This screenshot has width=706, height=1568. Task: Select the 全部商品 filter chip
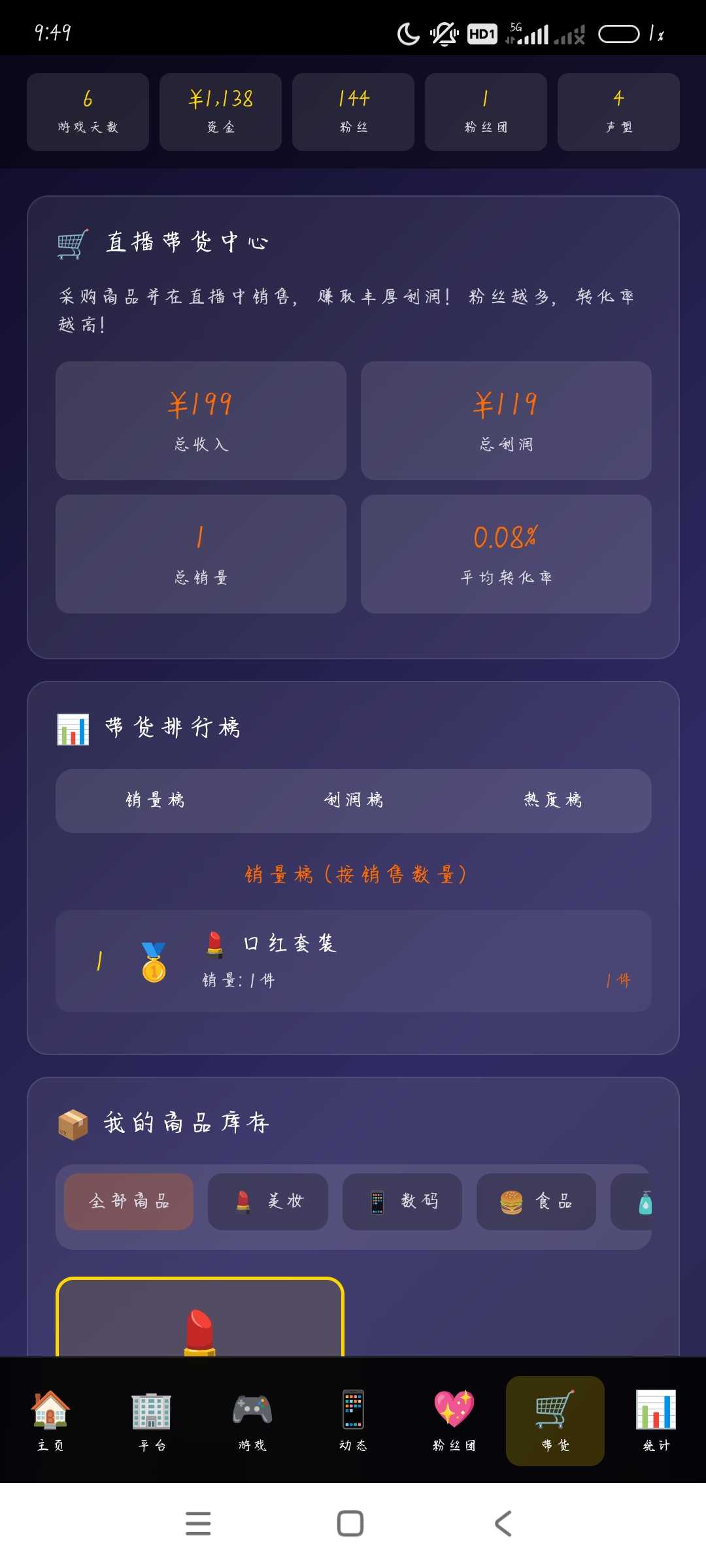pos(129,1201)
